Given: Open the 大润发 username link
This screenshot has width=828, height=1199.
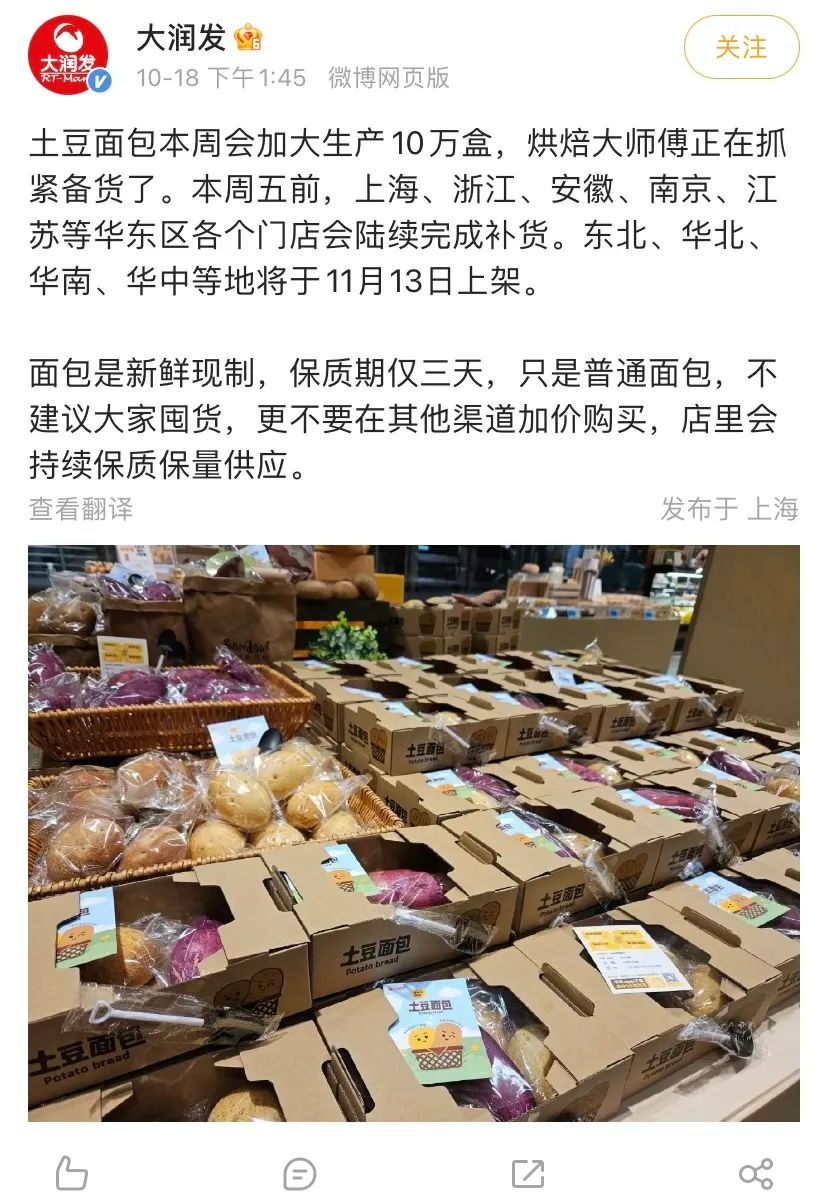Looking at the screenshot, I should (x=181, y=38).
